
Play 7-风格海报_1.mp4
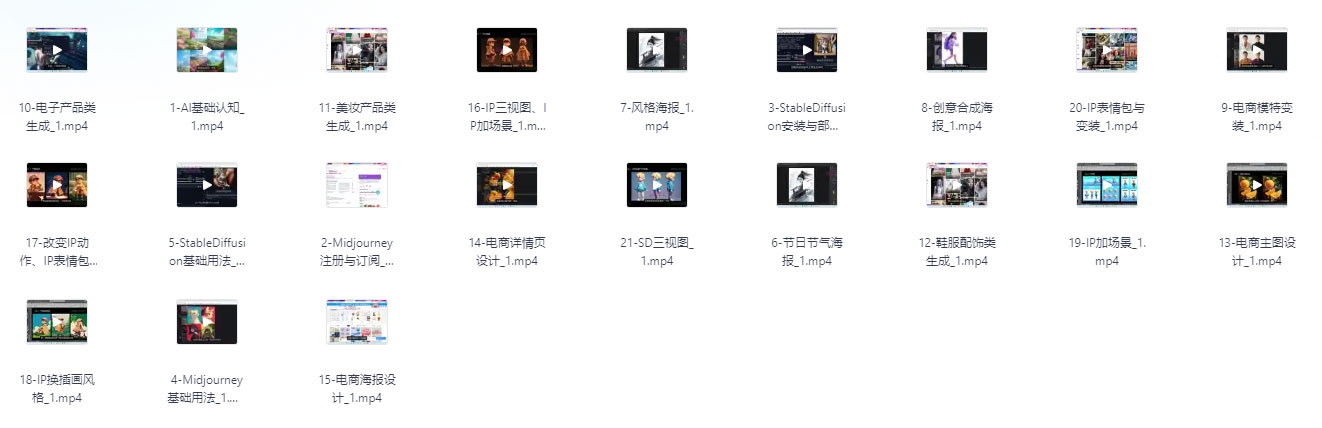click(657, 50)
